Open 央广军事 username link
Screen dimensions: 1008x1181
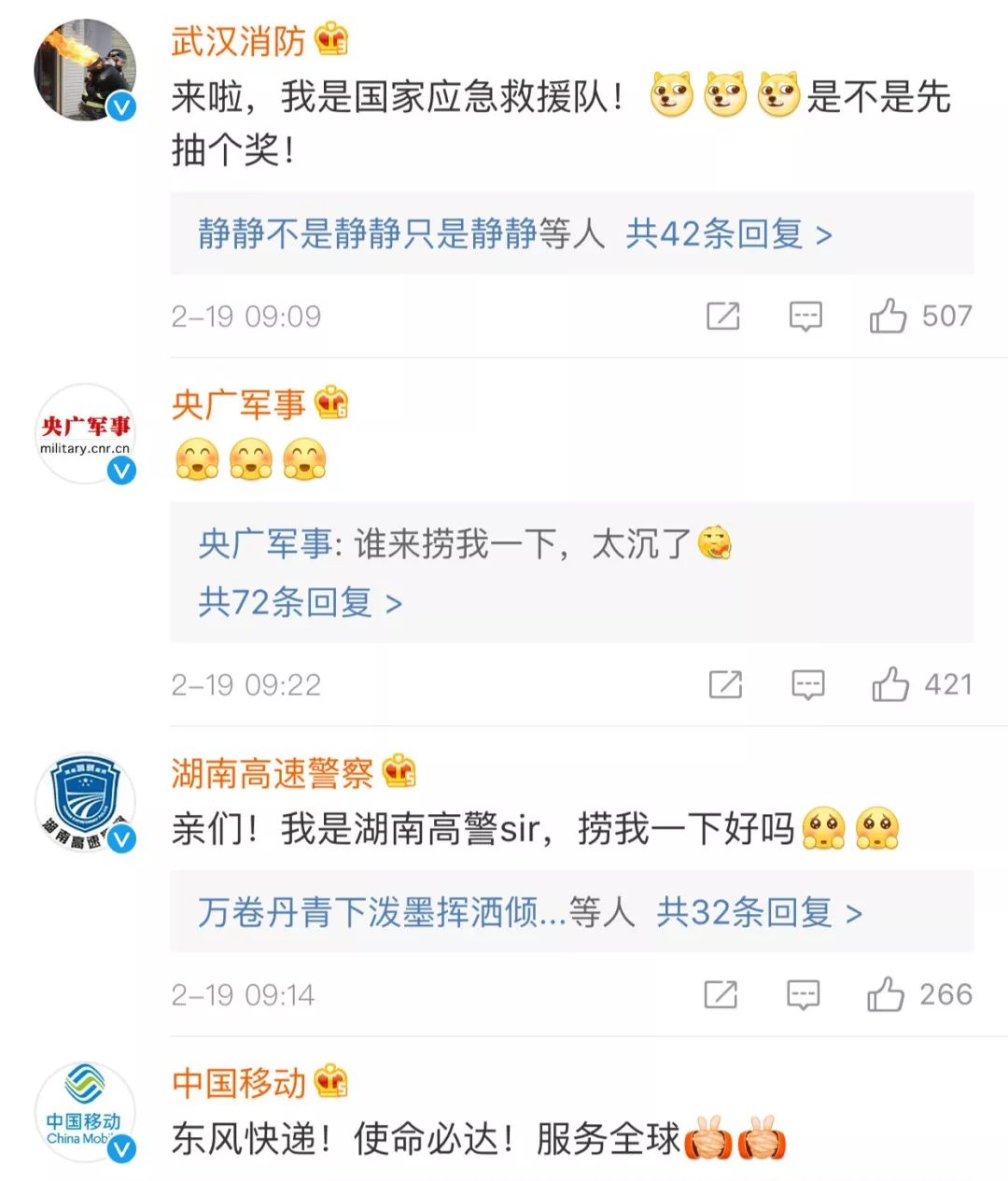tap(239, 404)
